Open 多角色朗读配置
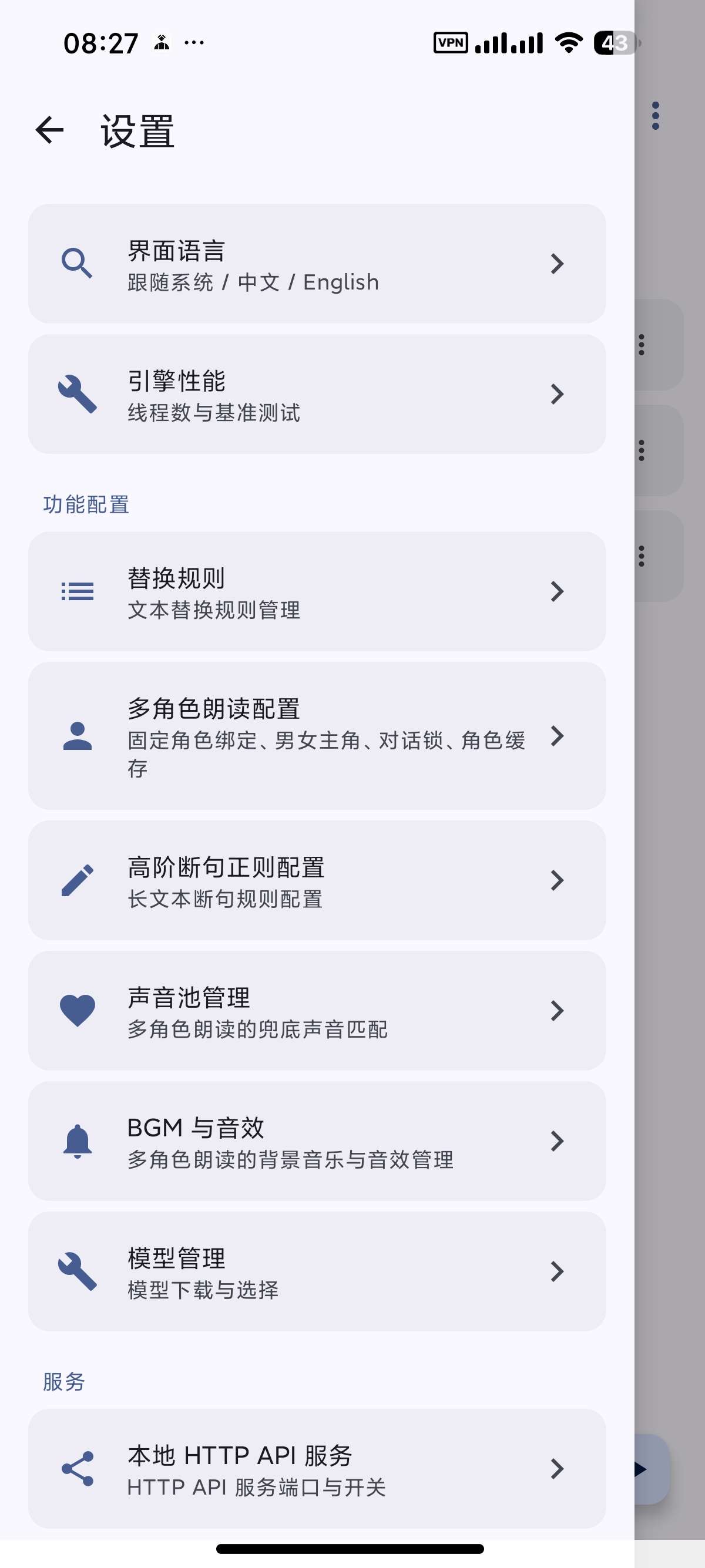 (317, 735)
